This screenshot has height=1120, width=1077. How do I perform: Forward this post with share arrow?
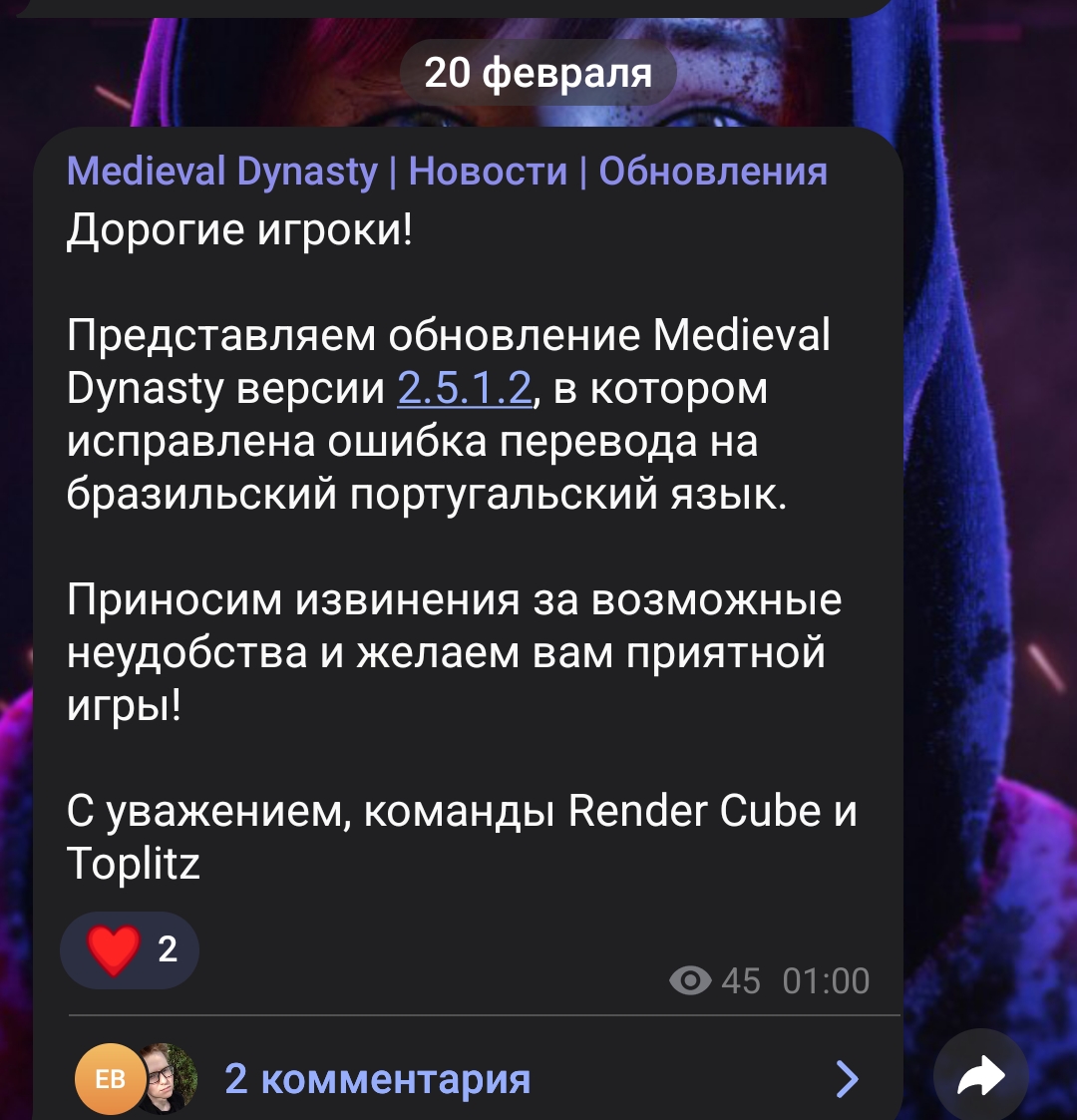981,1077
